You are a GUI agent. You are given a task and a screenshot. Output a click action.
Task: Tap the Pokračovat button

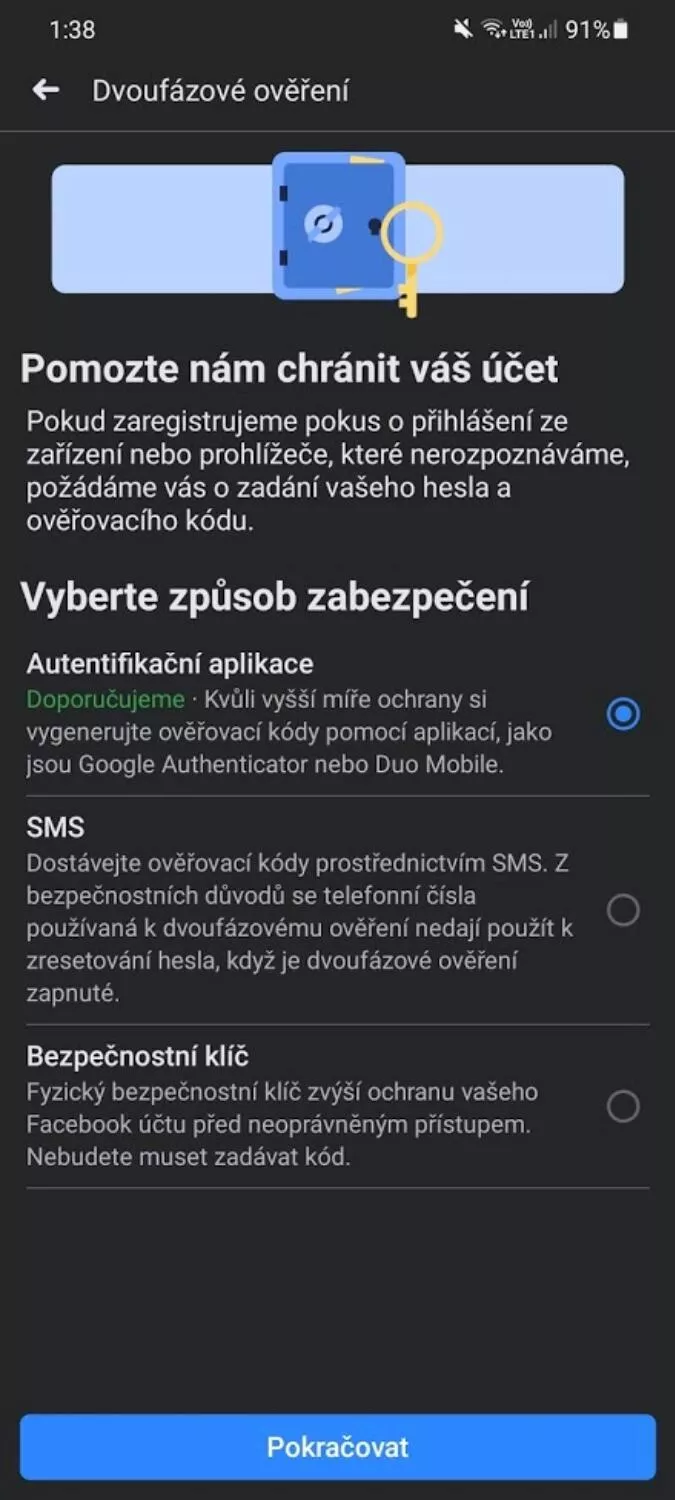click(338, 1447)
